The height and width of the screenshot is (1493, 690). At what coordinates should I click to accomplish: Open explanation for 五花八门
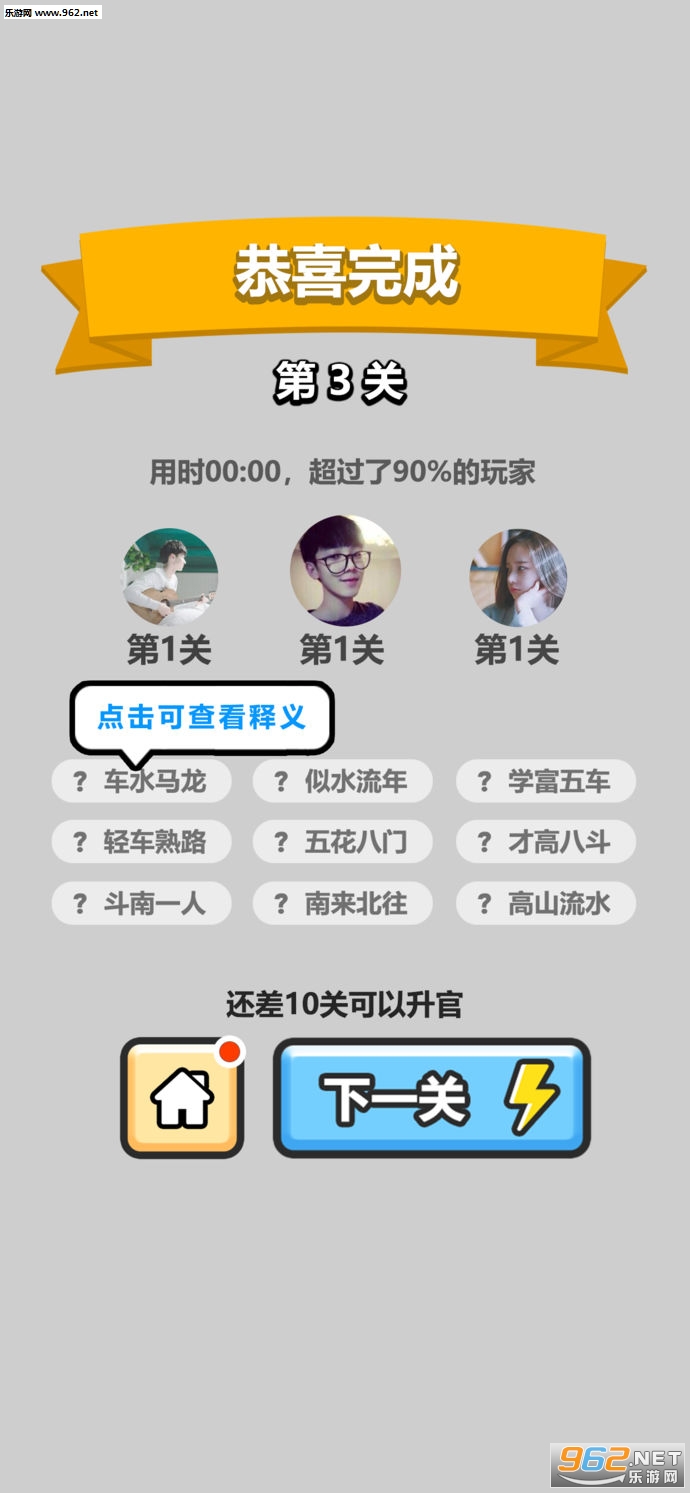(x=342, y=842)
